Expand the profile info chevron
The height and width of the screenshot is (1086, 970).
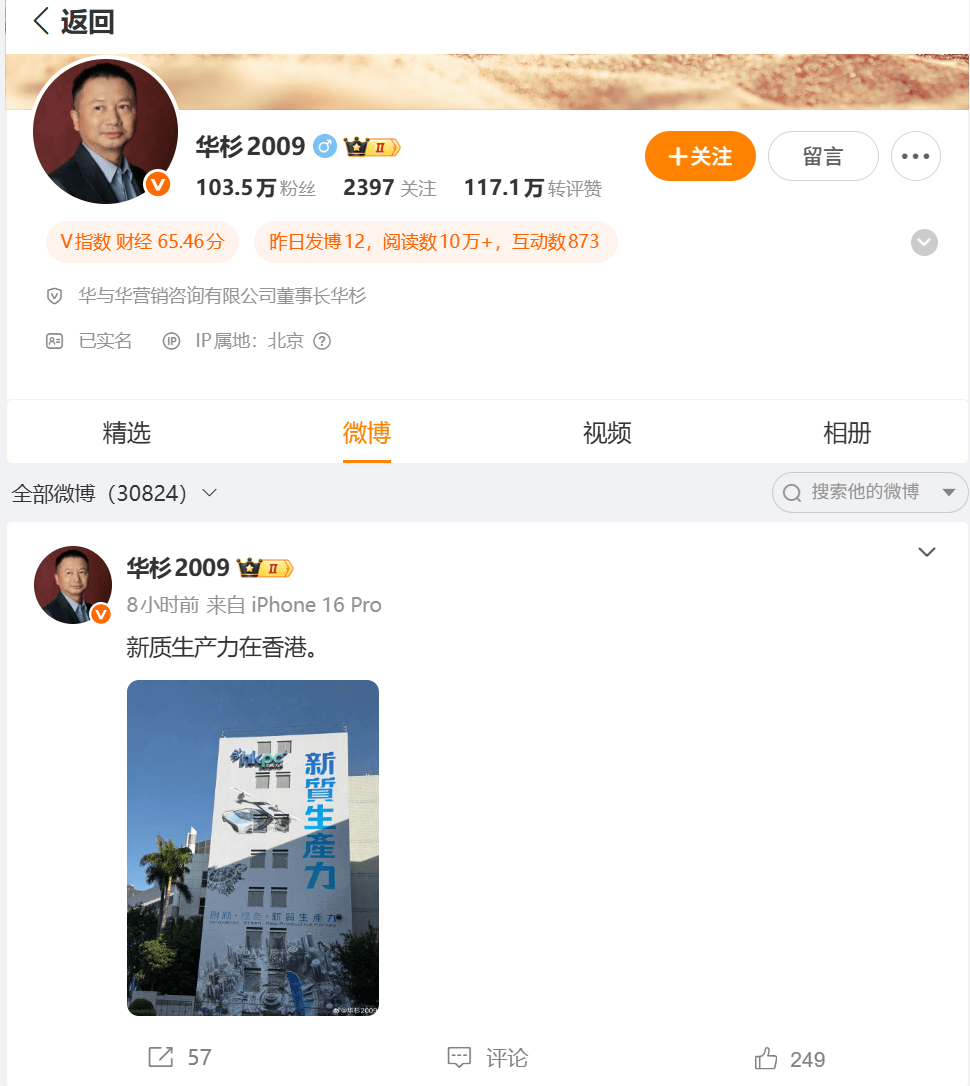[925, 243]
